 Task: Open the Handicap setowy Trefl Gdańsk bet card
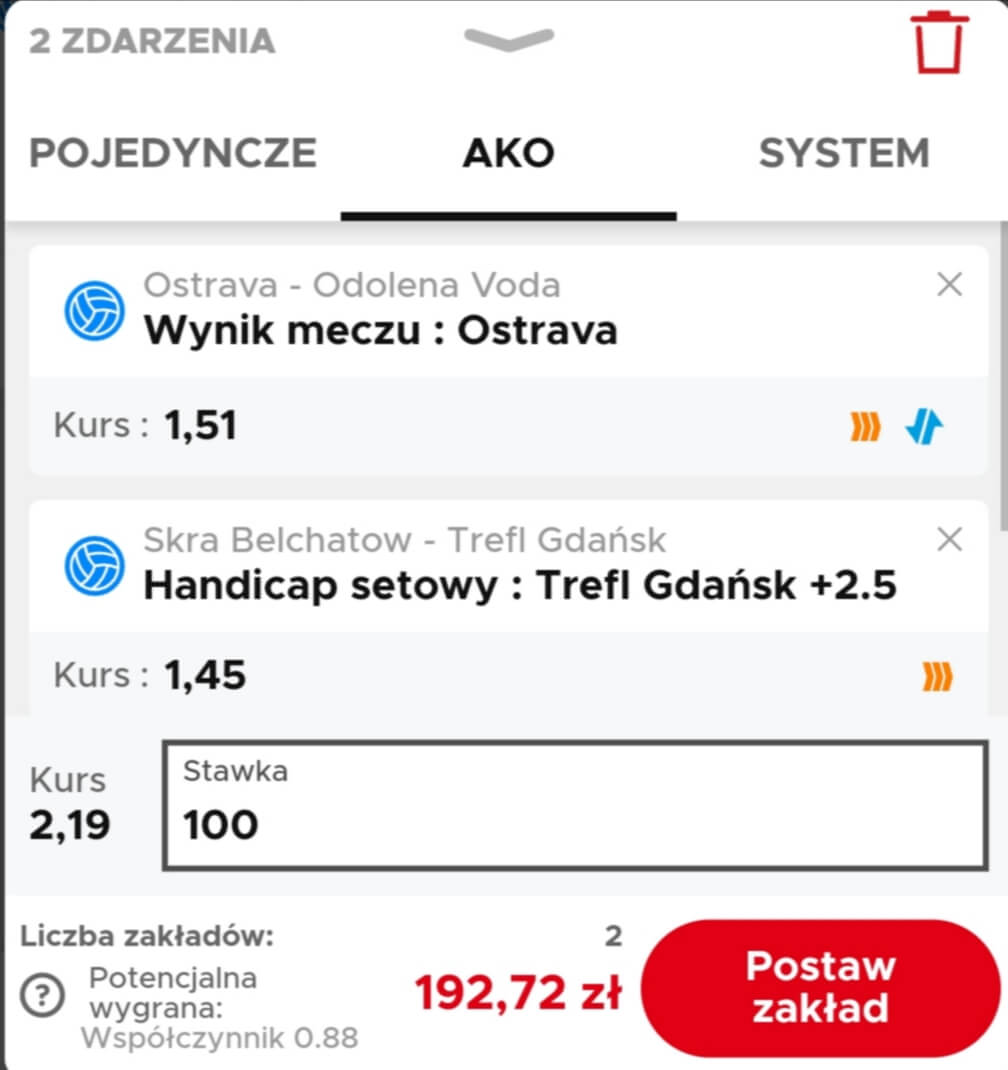520,585
